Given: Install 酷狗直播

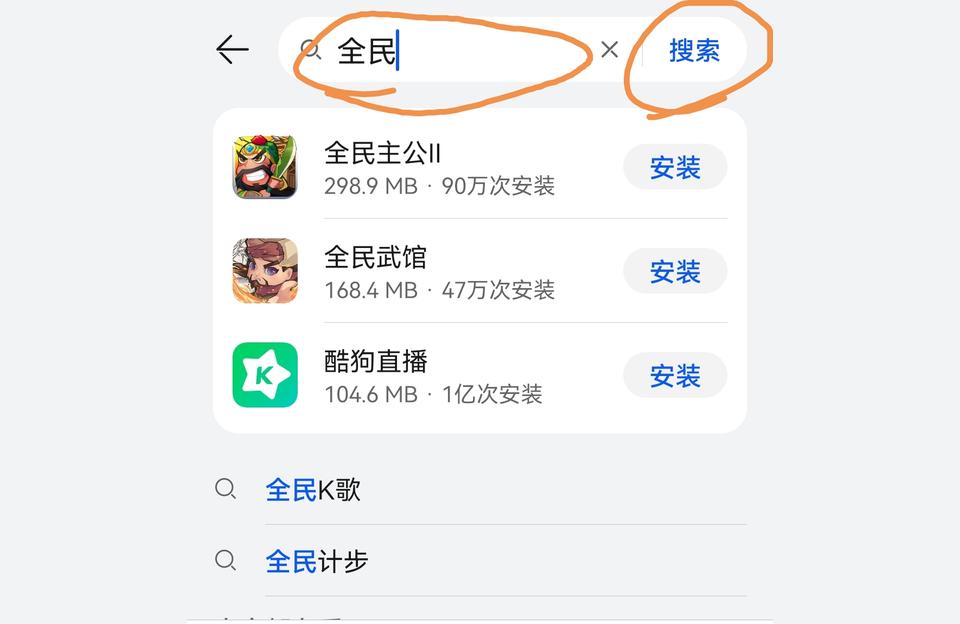Looking at the screenshot, I should (675, 376).
